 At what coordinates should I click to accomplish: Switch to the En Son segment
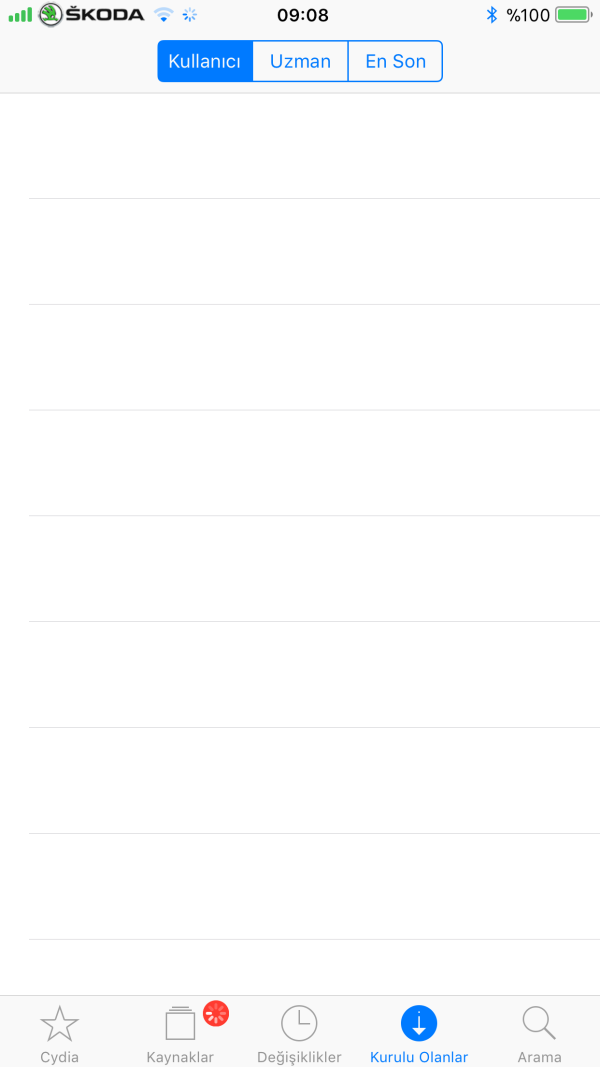click(395, 61)
